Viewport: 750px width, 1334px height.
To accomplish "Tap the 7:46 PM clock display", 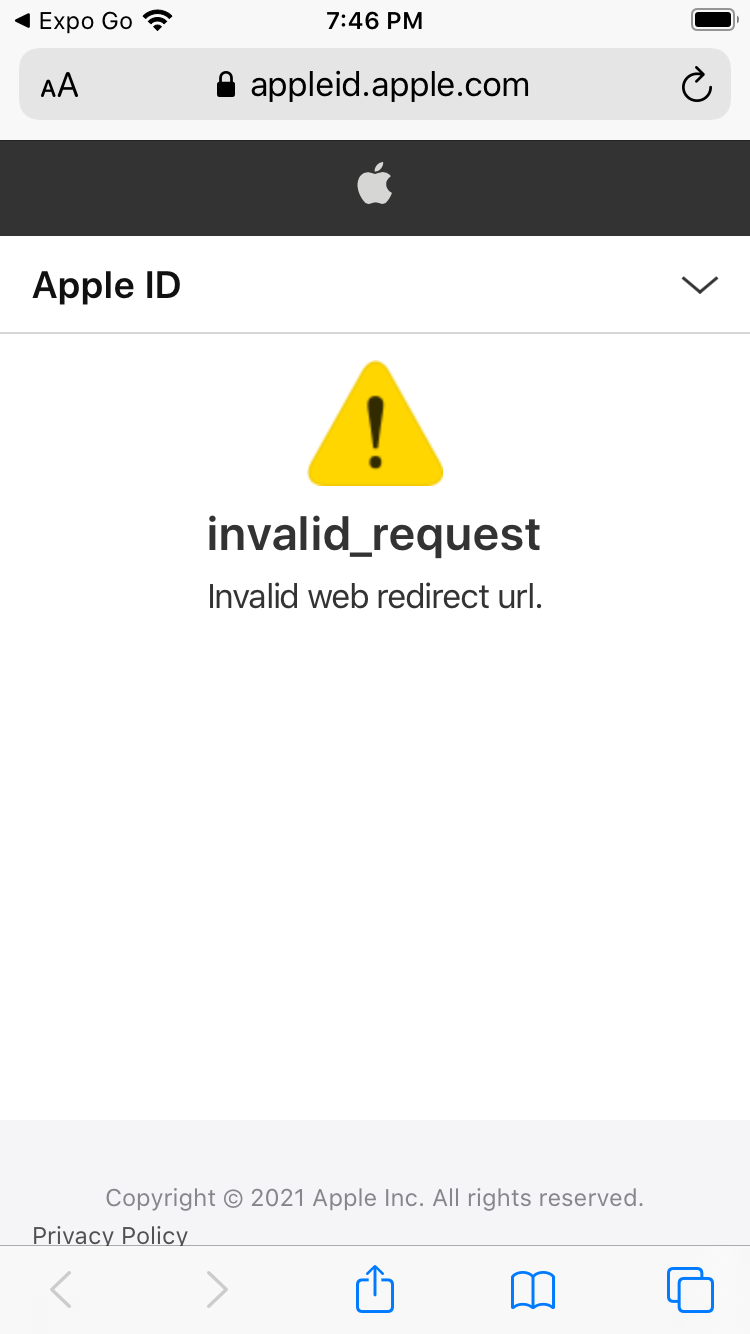I will [375, 20].
